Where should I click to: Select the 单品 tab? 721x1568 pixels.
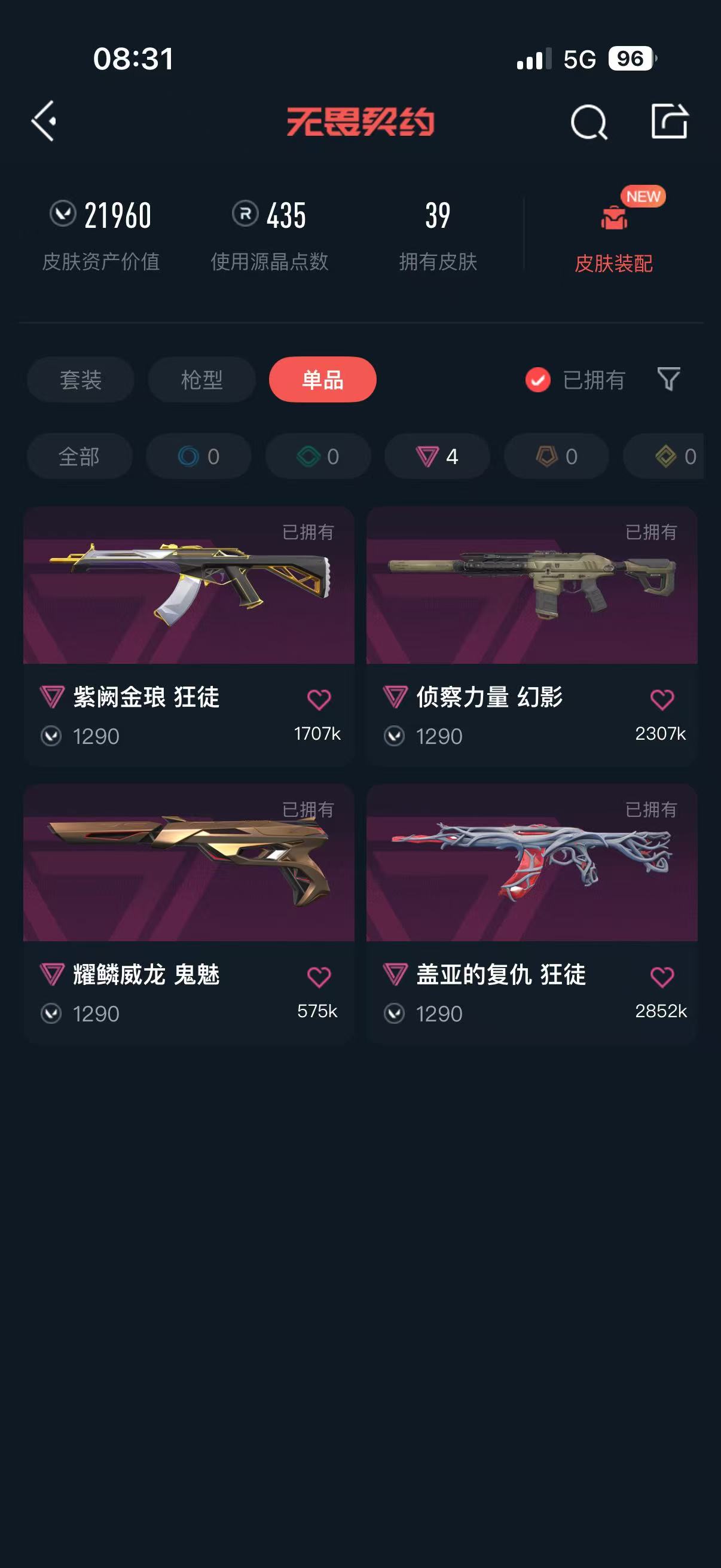(x=322, y=380)
